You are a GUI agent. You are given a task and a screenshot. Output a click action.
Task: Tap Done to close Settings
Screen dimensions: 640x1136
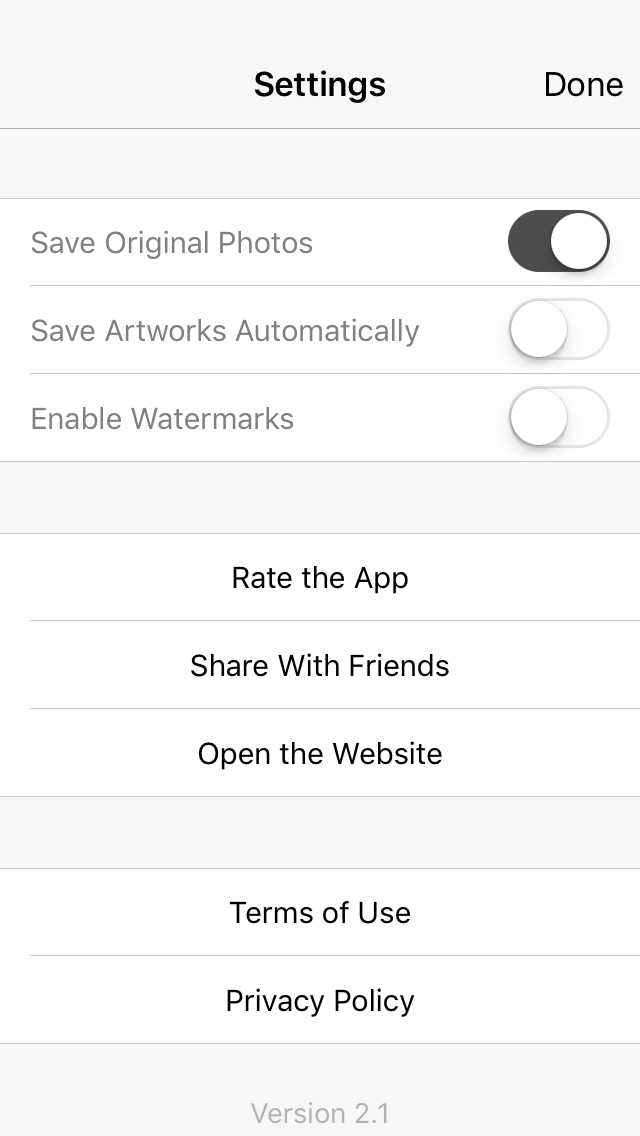(x=583, y=85)
